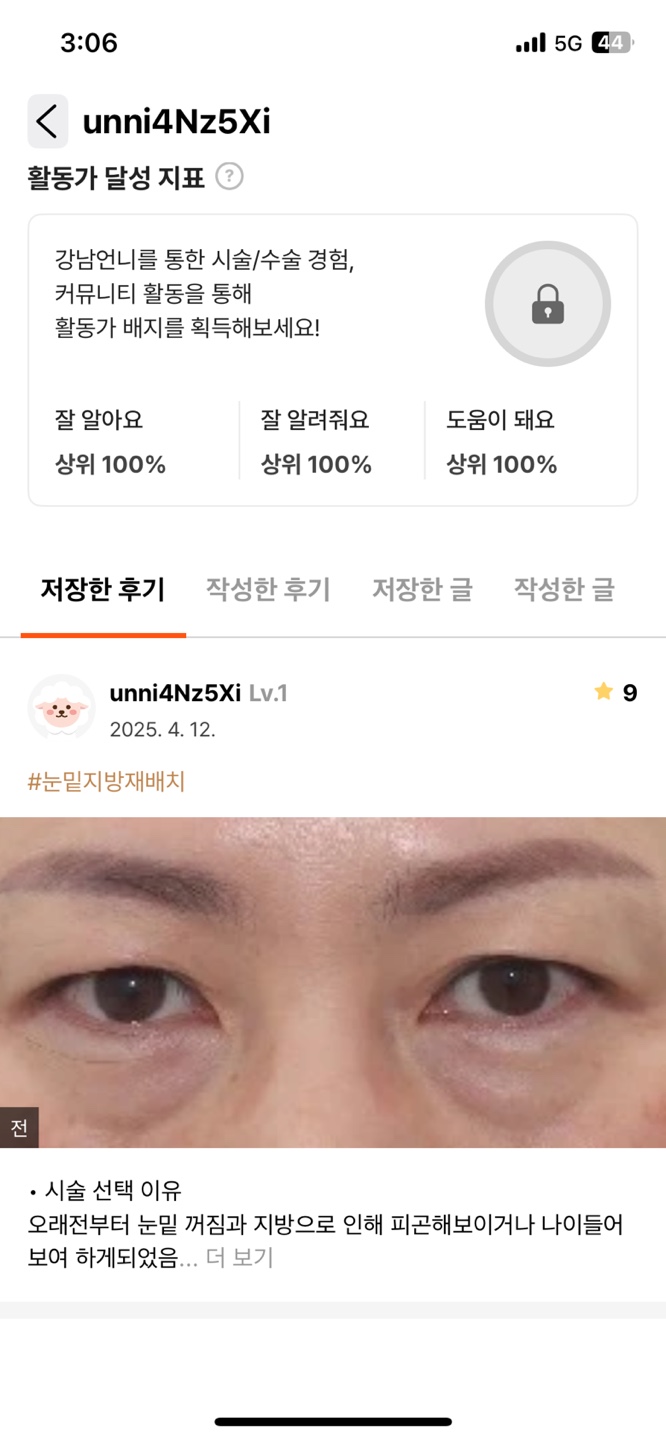Open unni4Nz5Xi reviewer profile avatar
Viewport: 666px width, 1440px height.
coord(61,708)
